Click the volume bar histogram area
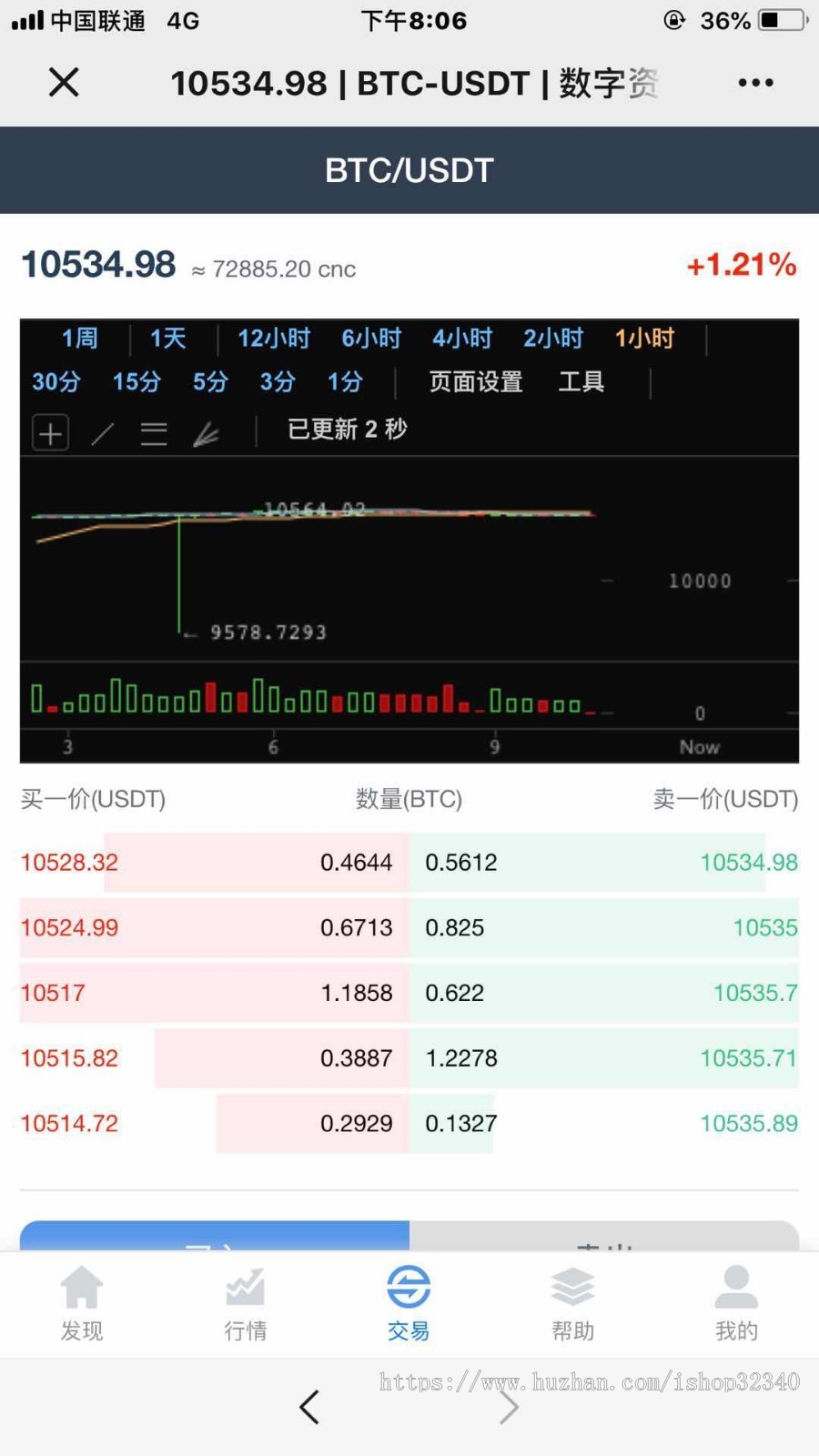The image size is (819, 1456). [318, 696]
